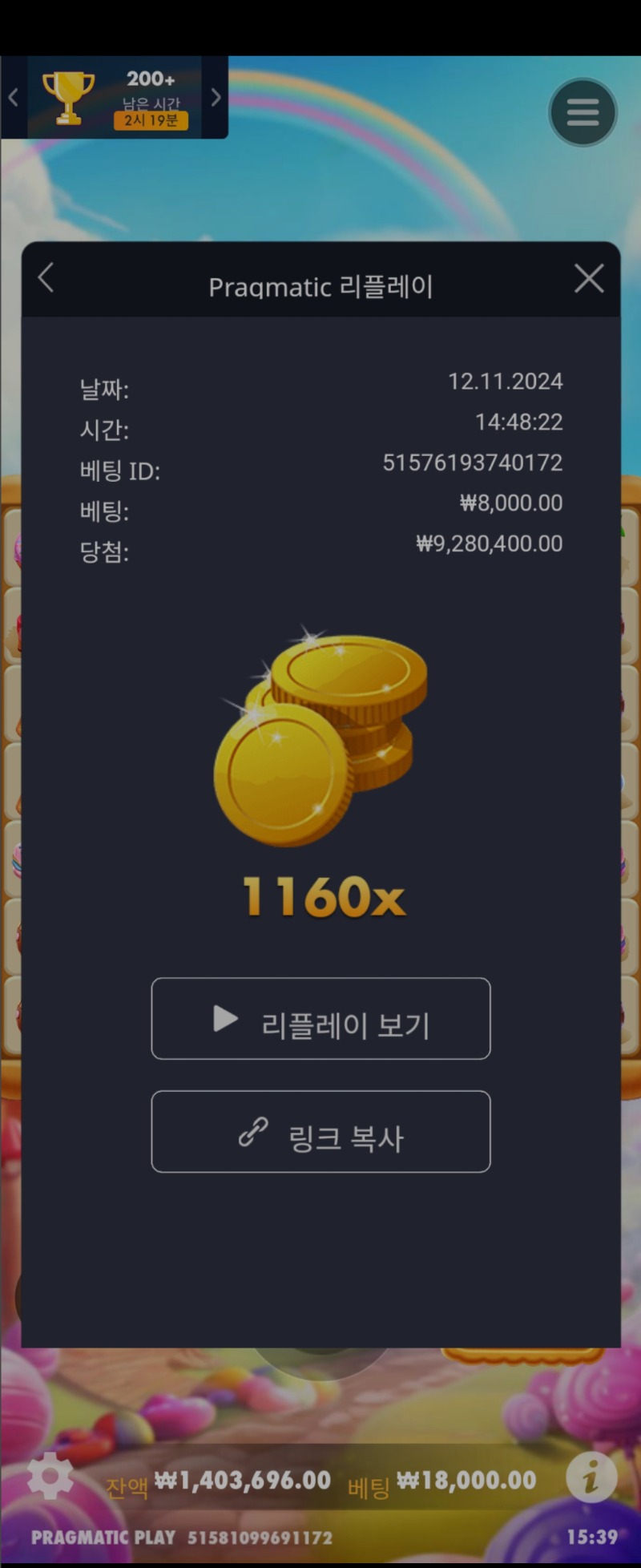The width and height of the screenshot is (641, 1568).
Task: Go back from the replay dialog
Action: [46, 279]
